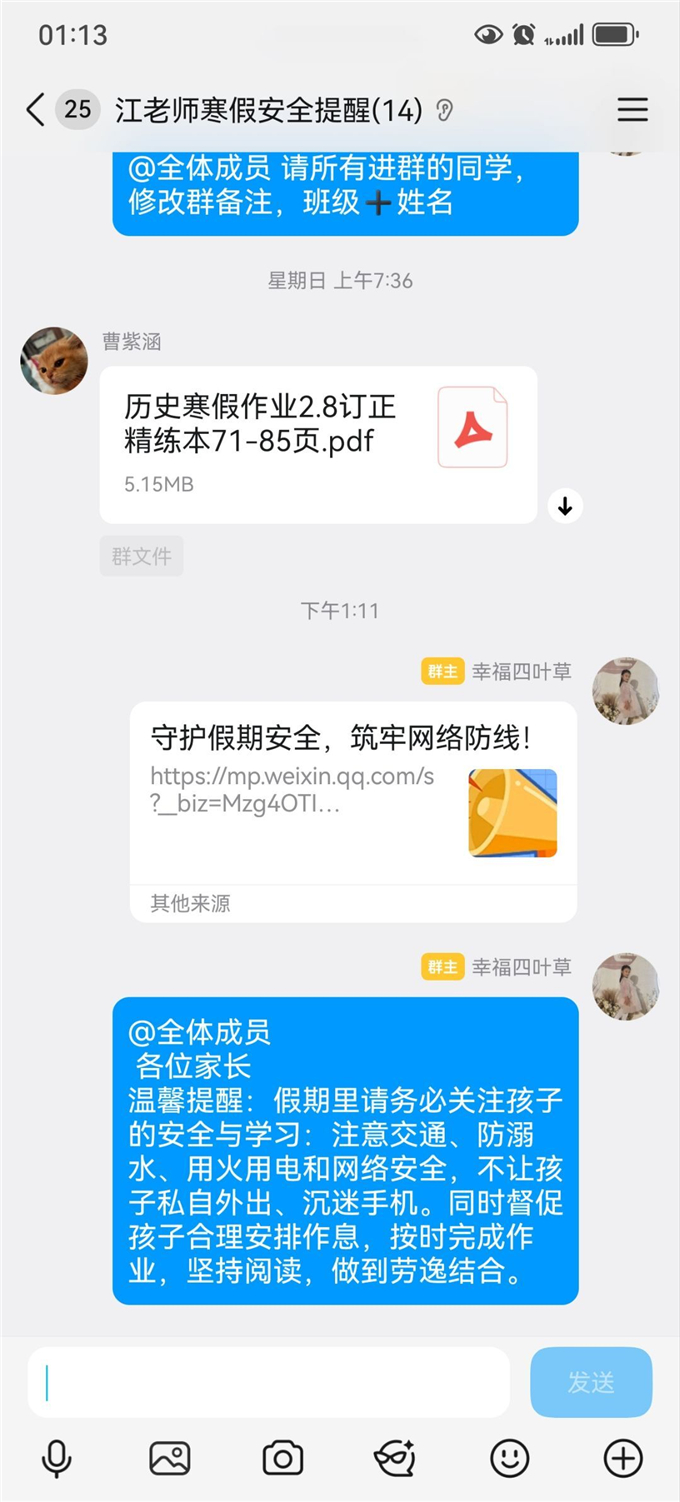Record a voice message with the microphone

[57, 1459]
